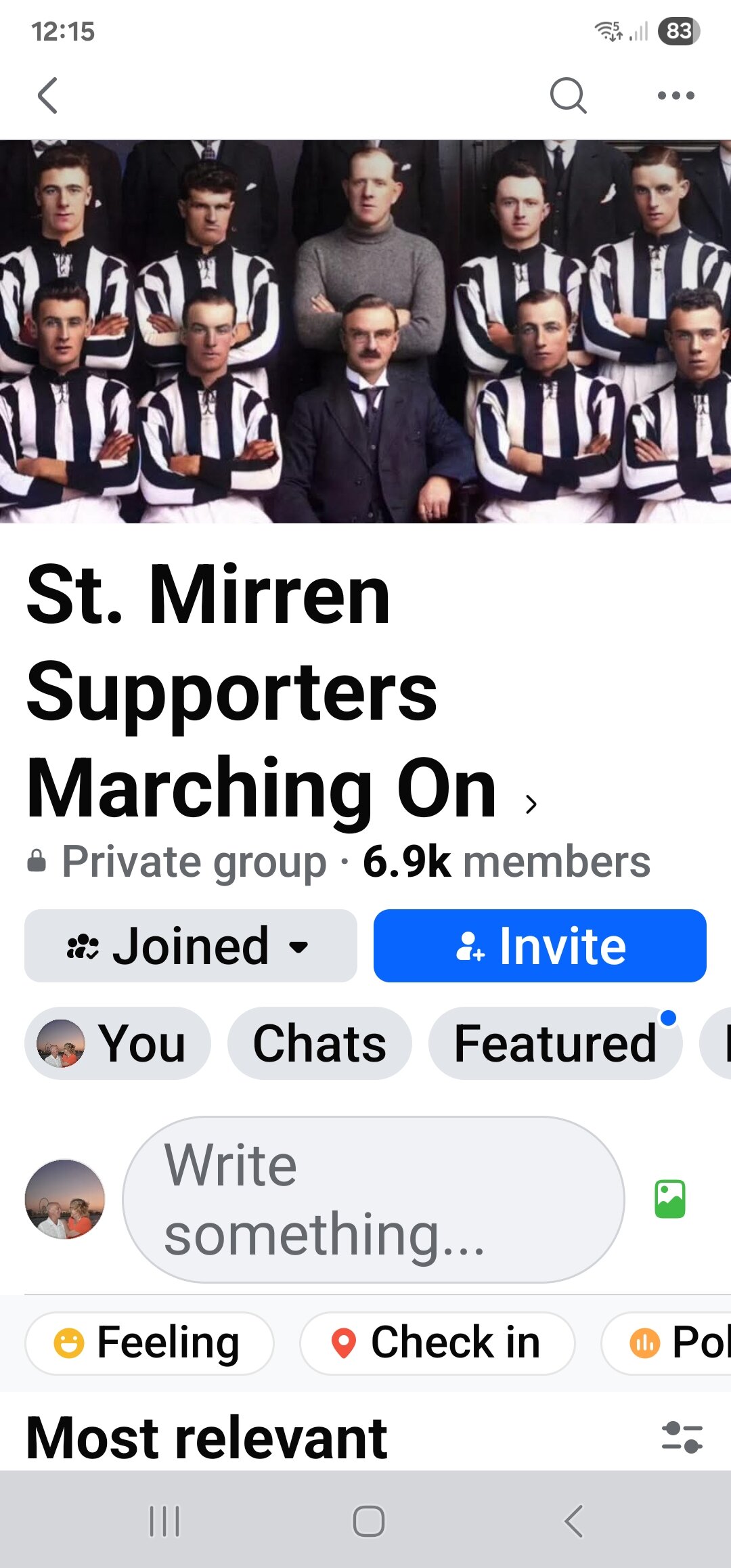The image size is (731, 1568).
Task: Open recent apps from the navigation bar
Action: pos(164,1521)
